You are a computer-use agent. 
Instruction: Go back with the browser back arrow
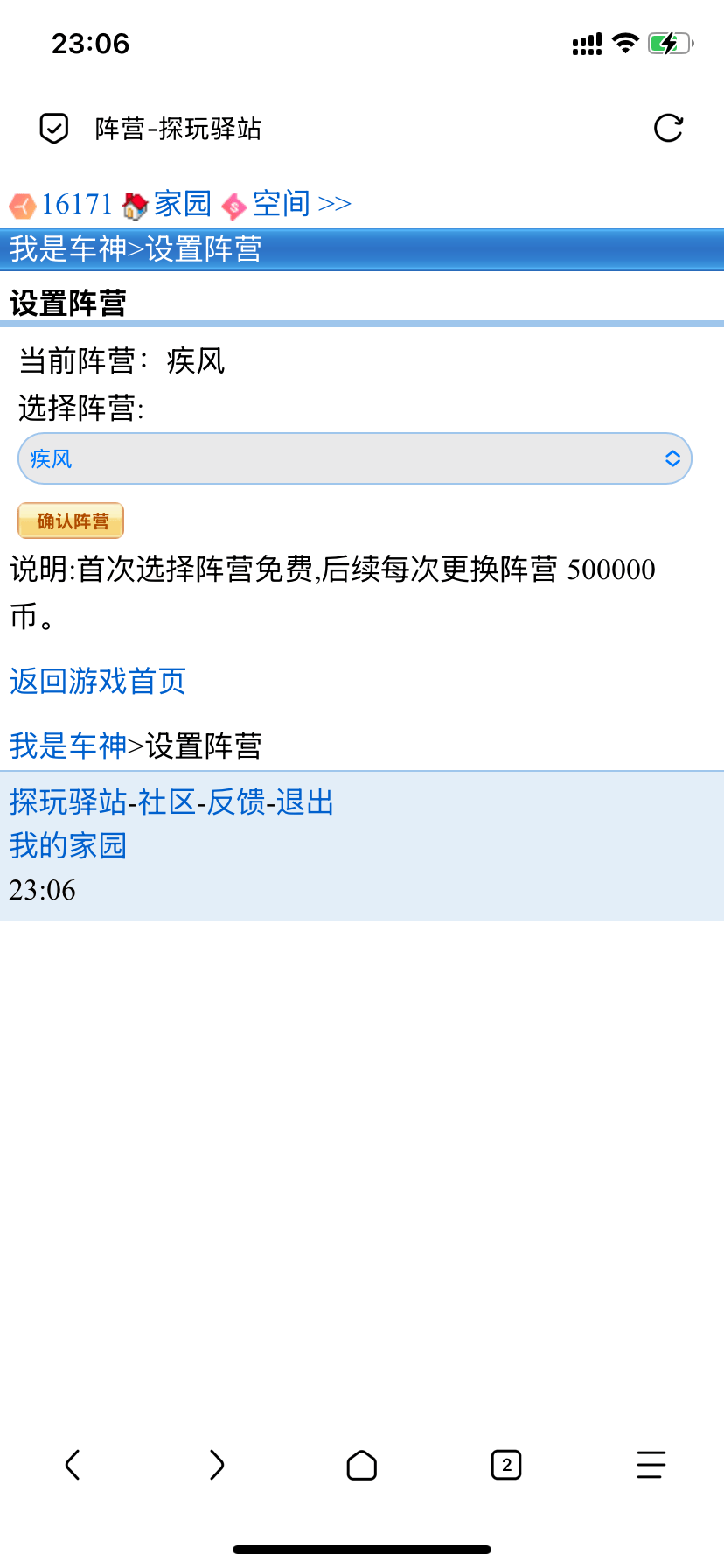(73, 1464)
